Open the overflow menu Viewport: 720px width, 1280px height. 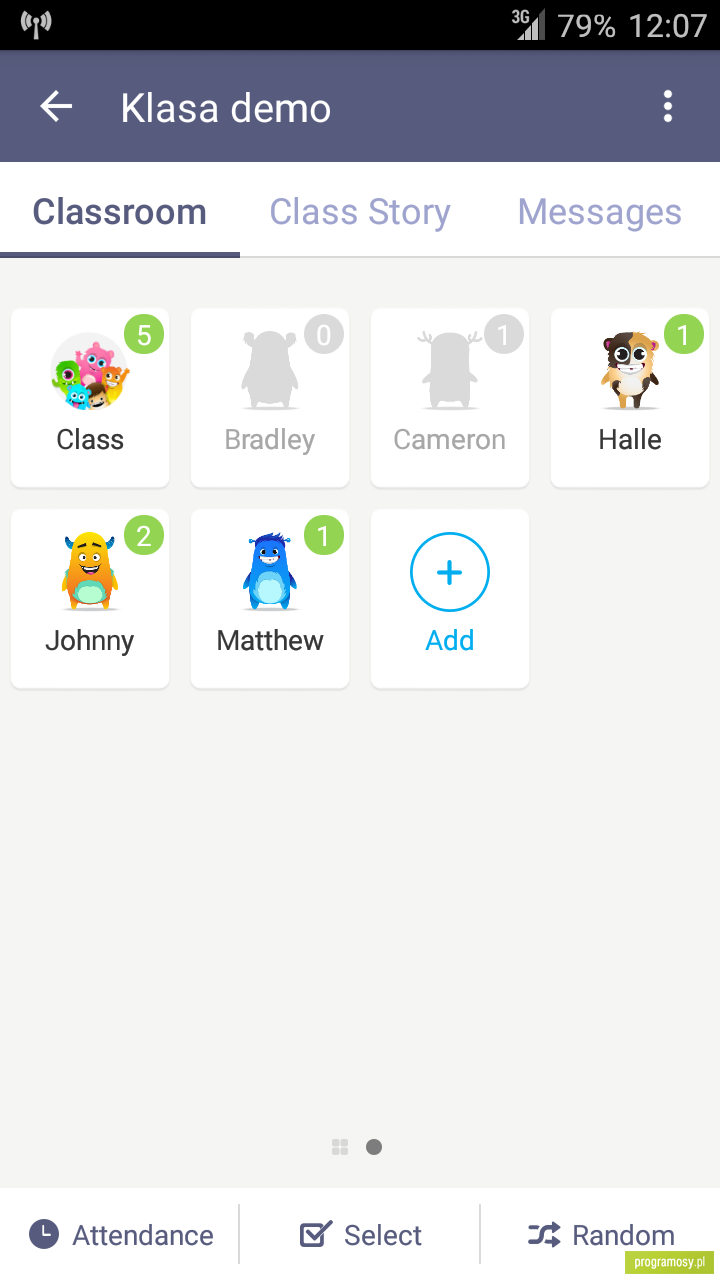click(667, 107)
